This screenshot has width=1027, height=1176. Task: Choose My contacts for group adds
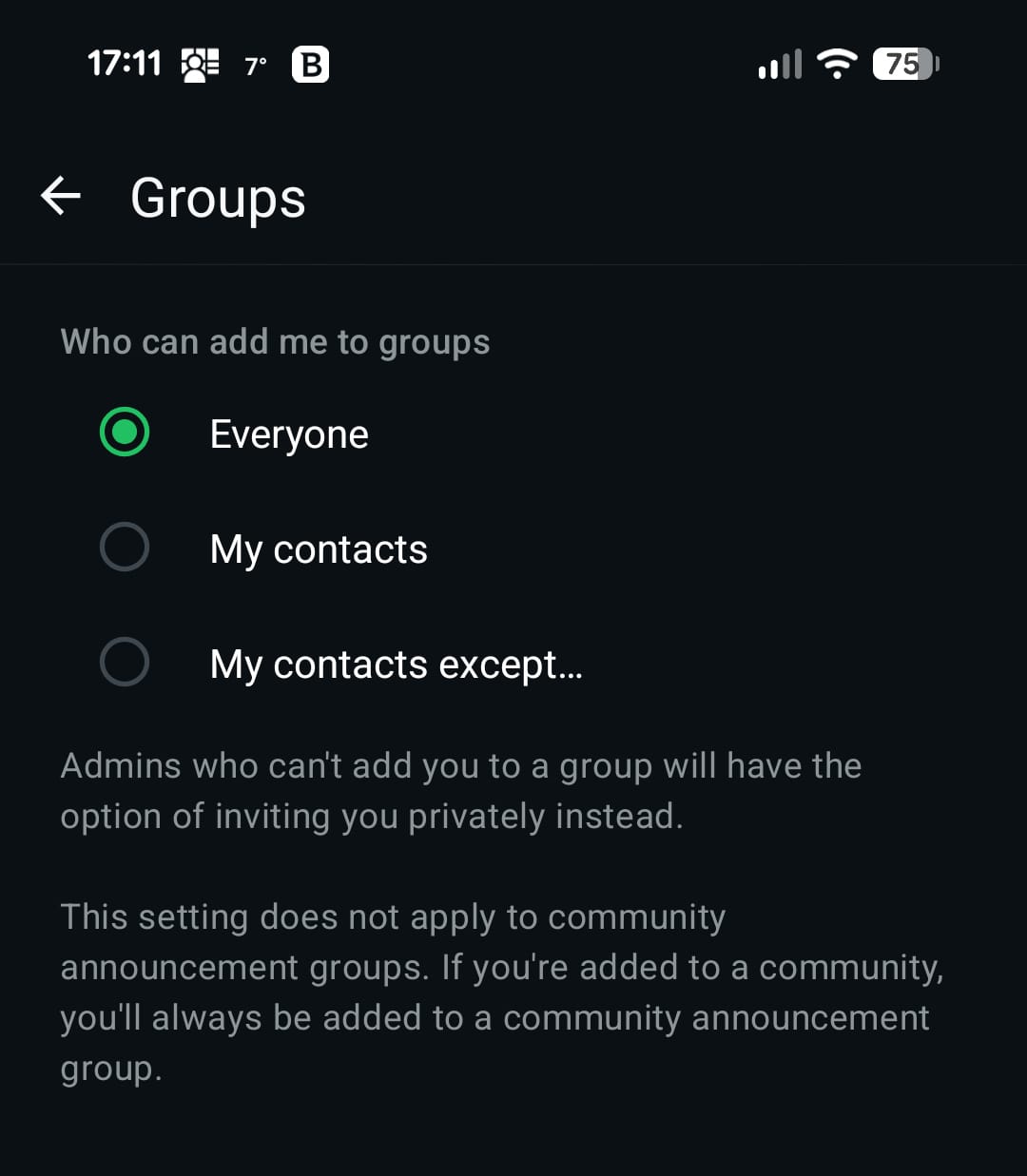point(125,548)
